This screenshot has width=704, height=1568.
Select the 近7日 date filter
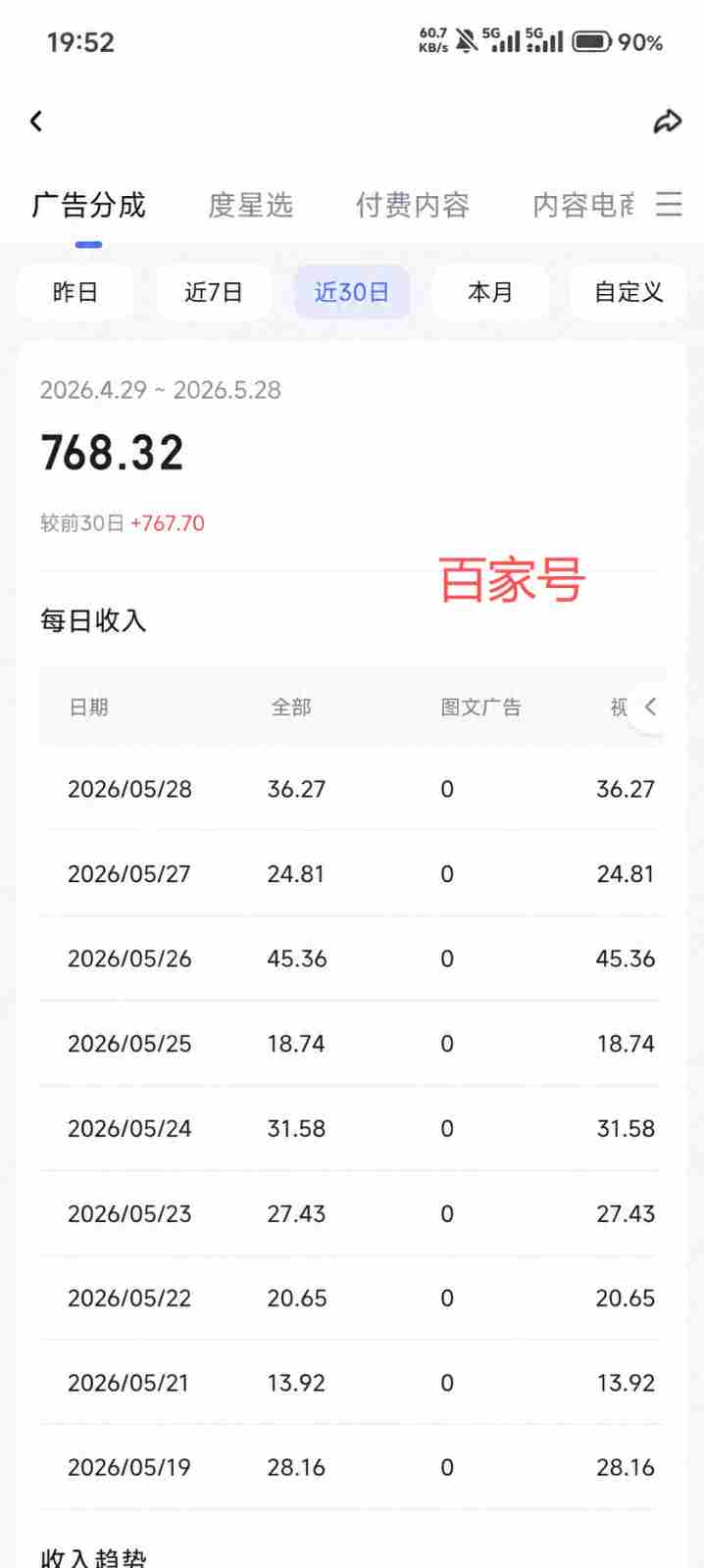coord(214,292)
